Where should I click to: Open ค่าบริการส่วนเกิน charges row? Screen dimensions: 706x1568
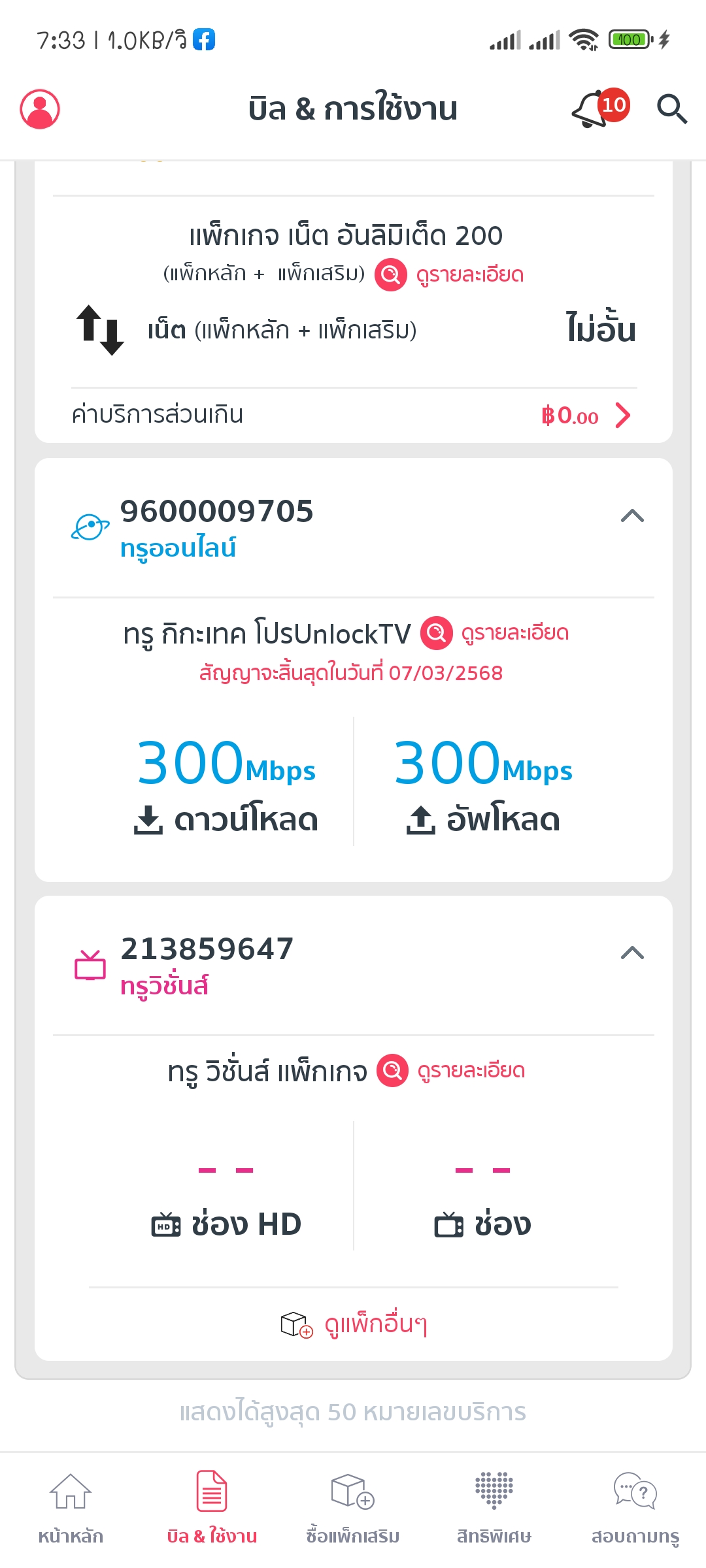tap(353, 415)
